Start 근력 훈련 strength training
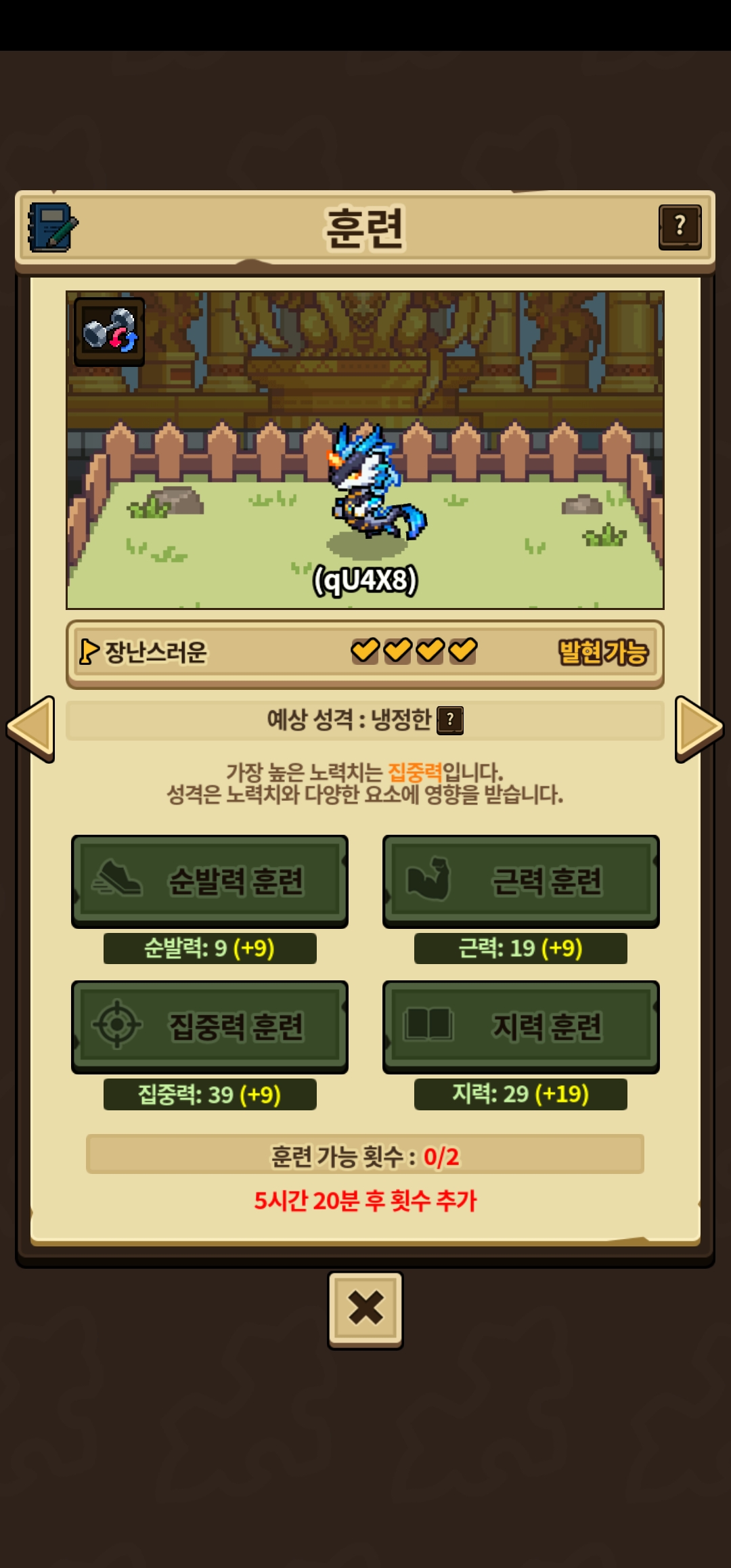This screenshot has height=1568, width=731. tap(520, 881)
